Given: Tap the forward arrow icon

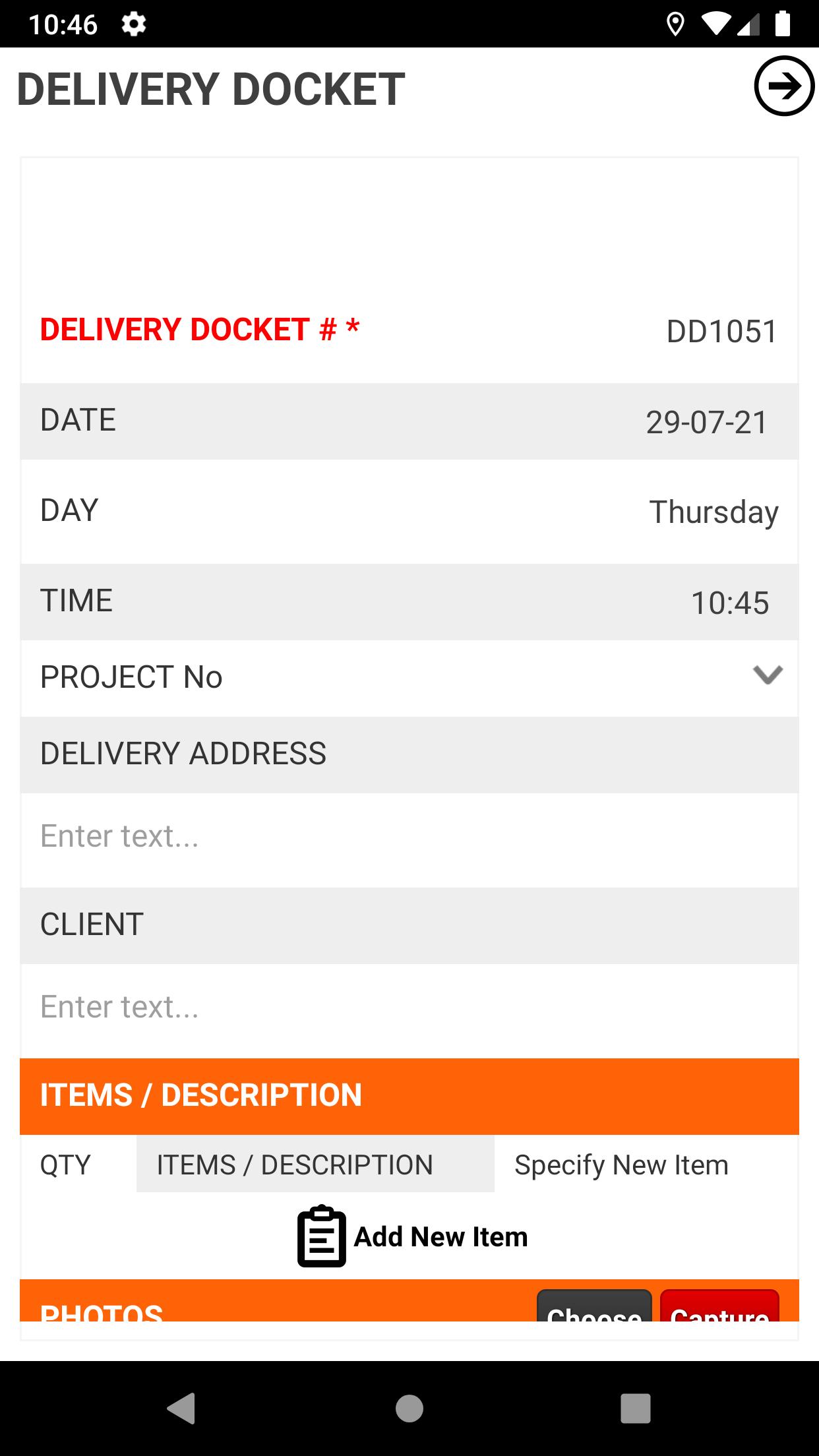Looking at the screenshot, I should (783, 86).
